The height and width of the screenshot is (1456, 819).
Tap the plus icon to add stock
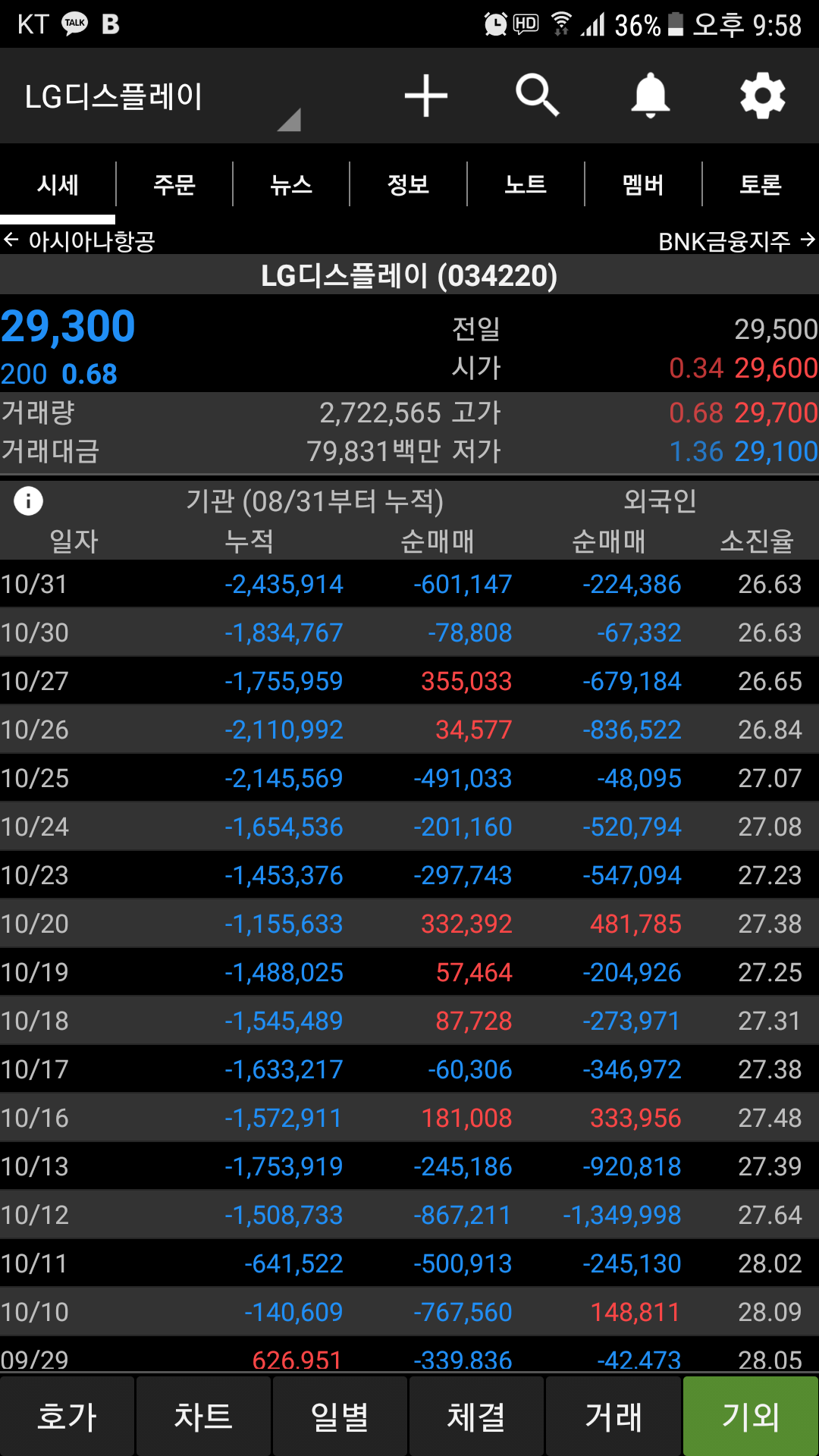[x=425, y=96]
